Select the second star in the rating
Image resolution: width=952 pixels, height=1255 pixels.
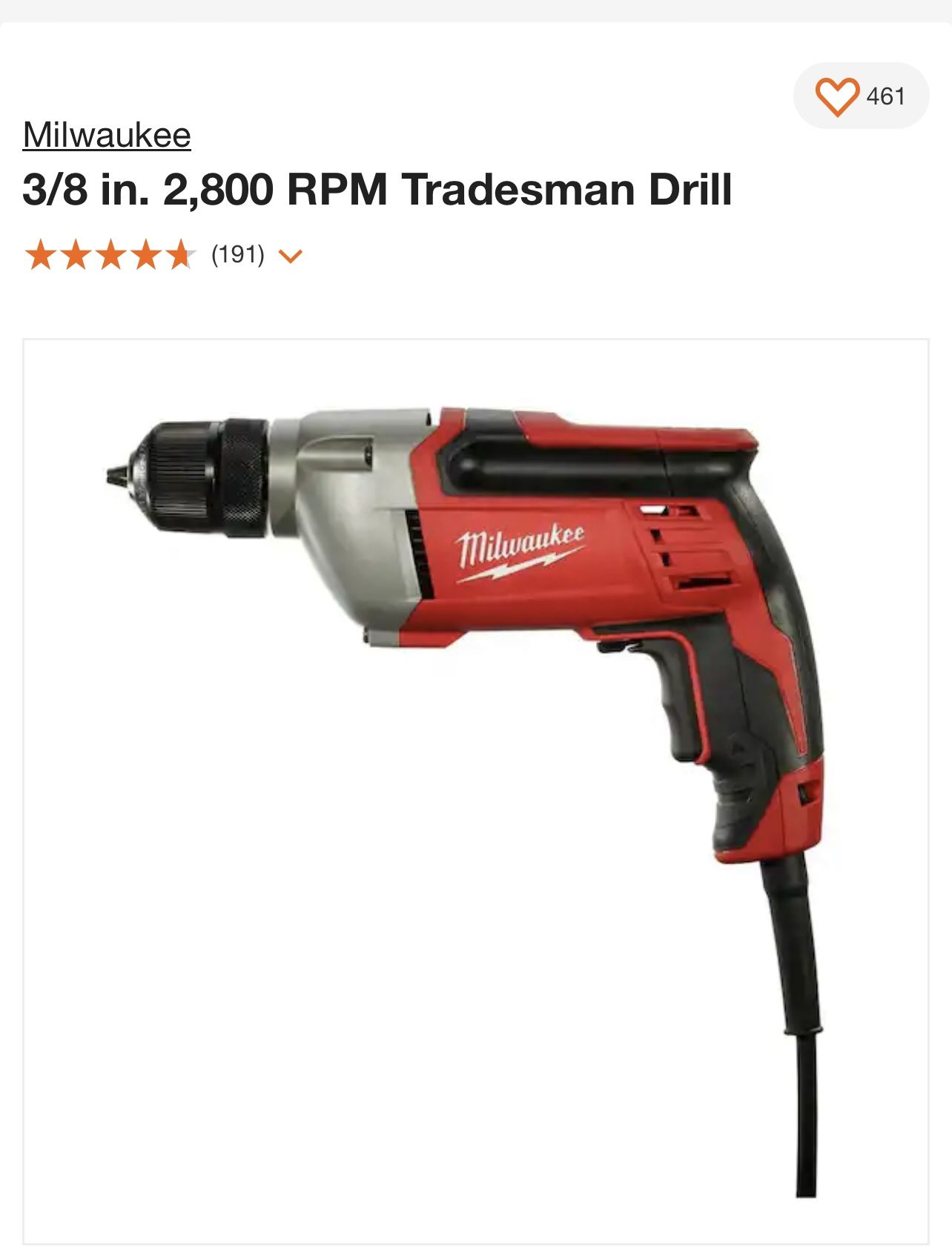click(x=77, y=255)
